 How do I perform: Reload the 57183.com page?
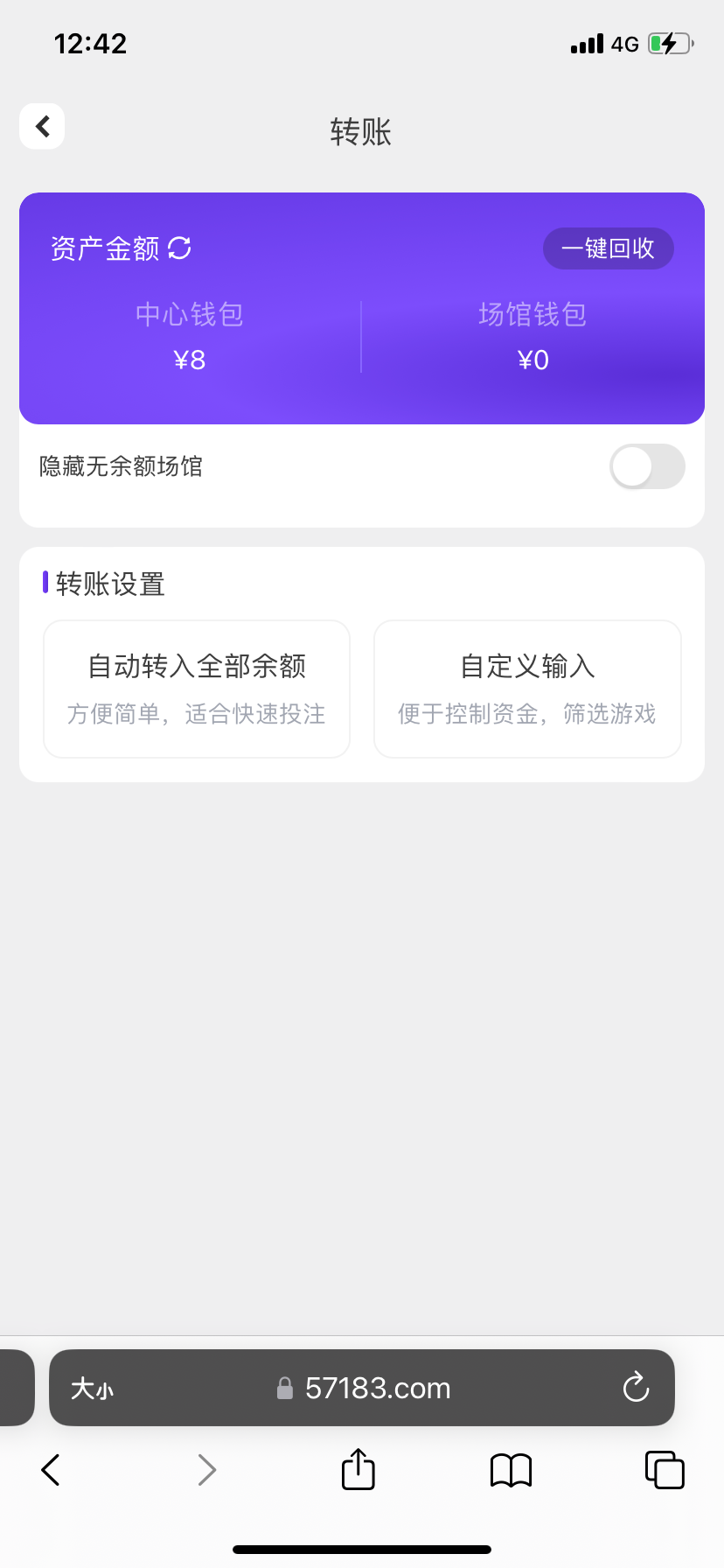[x=636, y=1387]
